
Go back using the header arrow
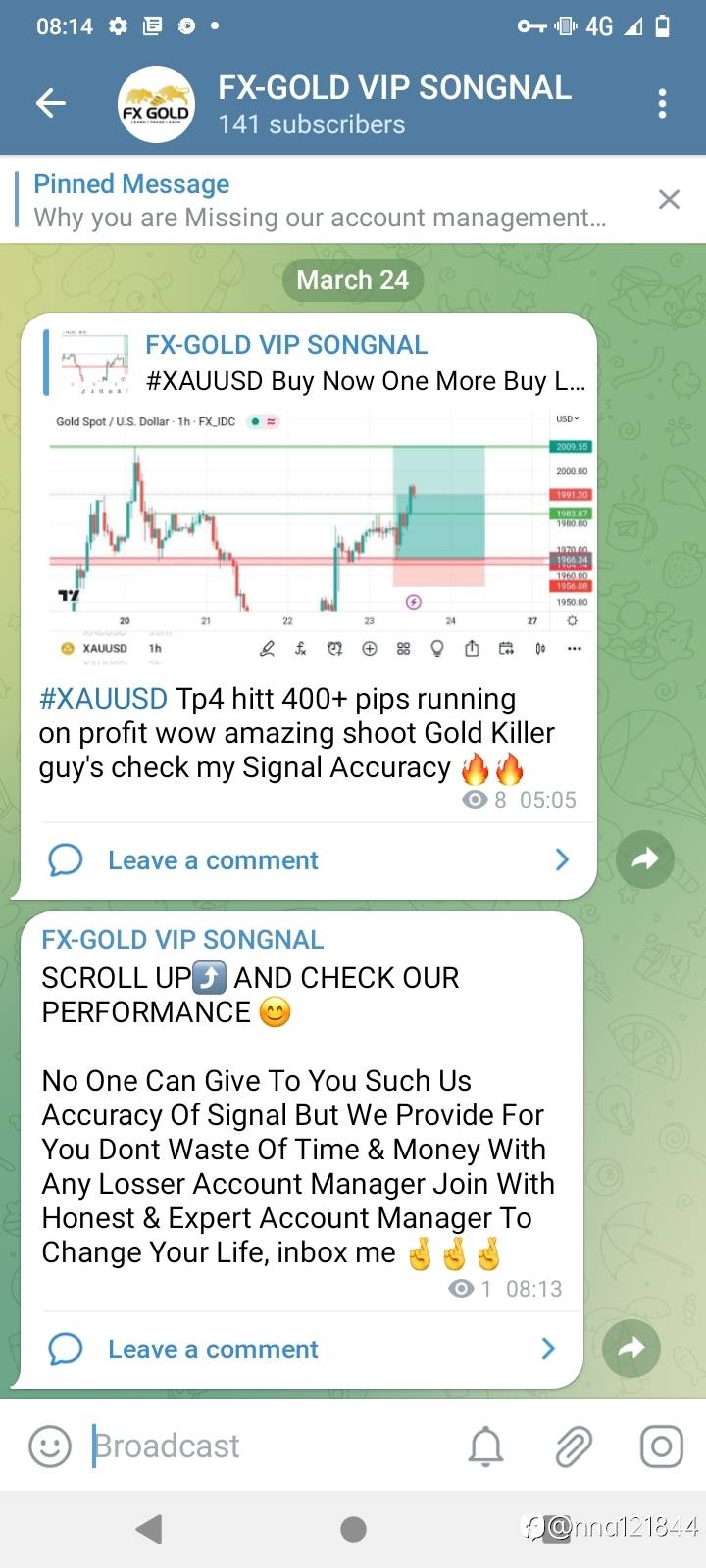50,103
